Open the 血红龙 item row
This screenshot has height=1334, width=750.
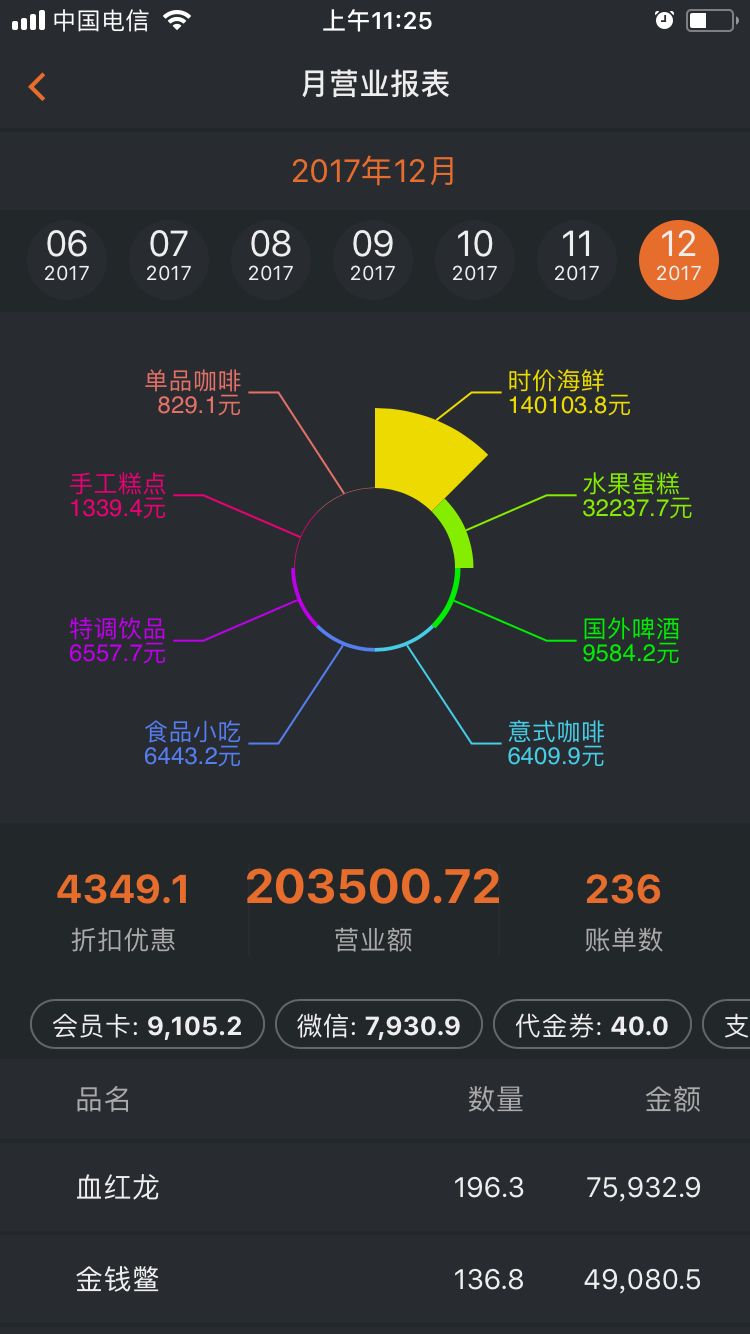[x=375, y=1187]
